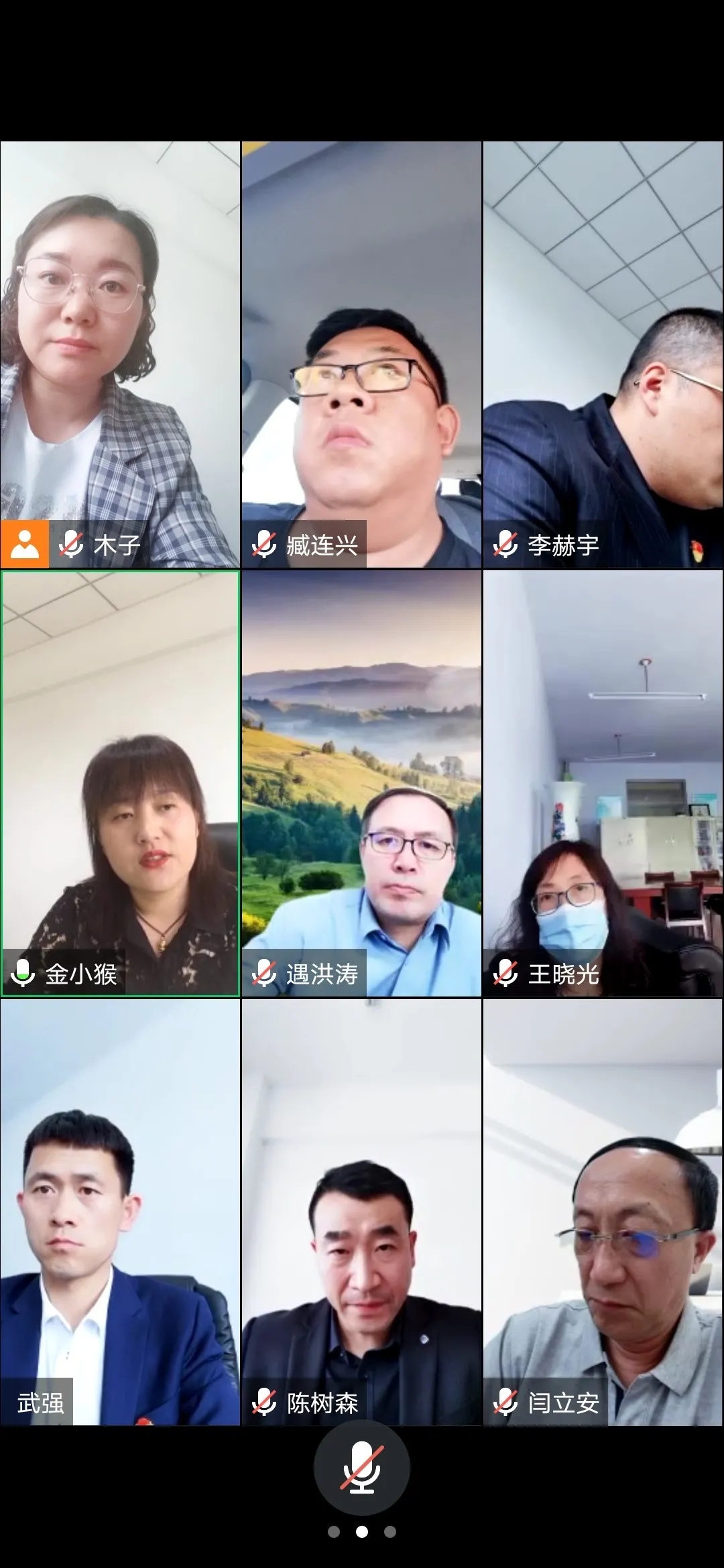Select 武强's video tile

pyautogui.click(x=120, y=1212)
